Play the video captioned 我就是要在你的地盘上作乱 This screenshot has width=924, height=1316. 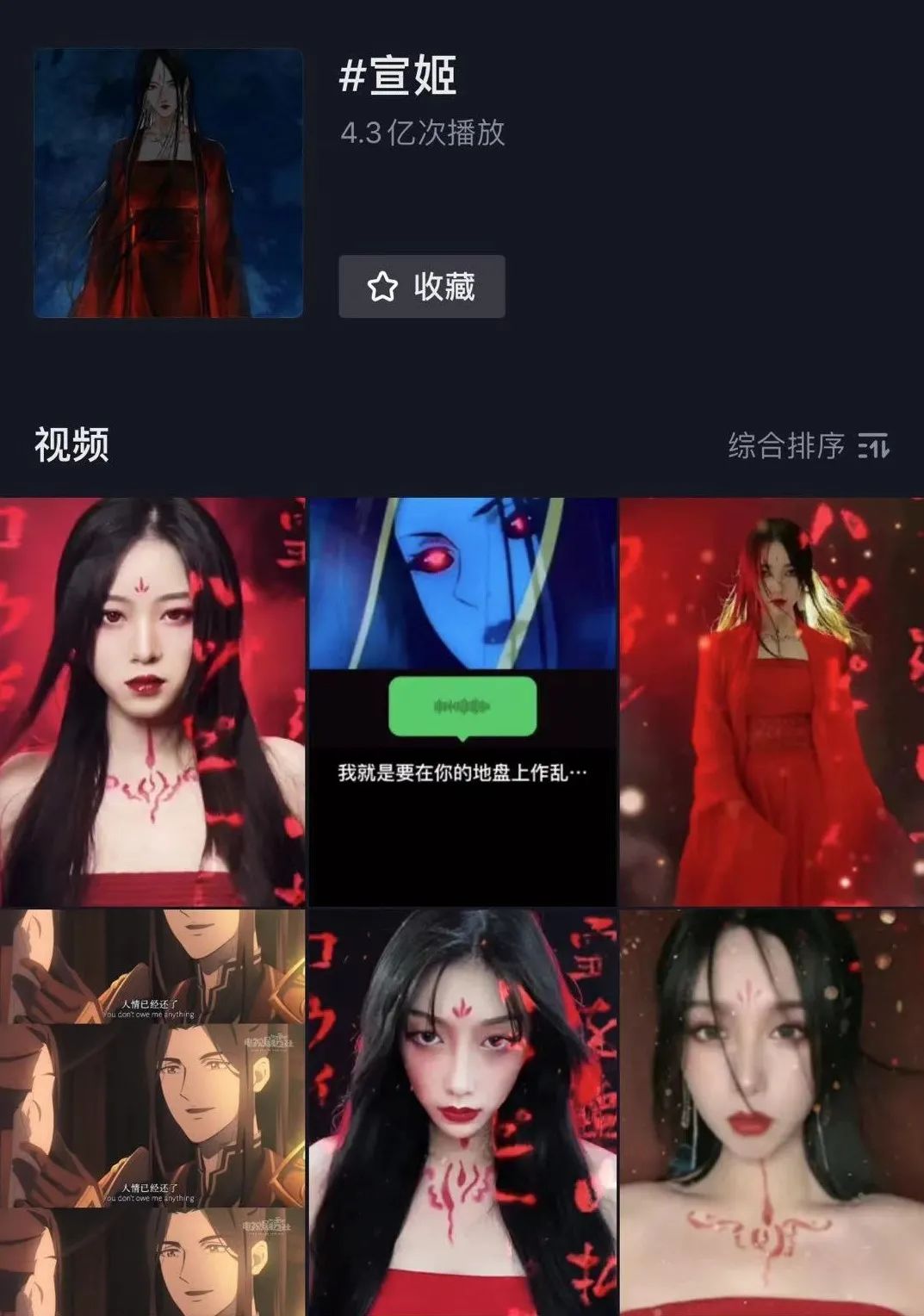coord(462,701)
